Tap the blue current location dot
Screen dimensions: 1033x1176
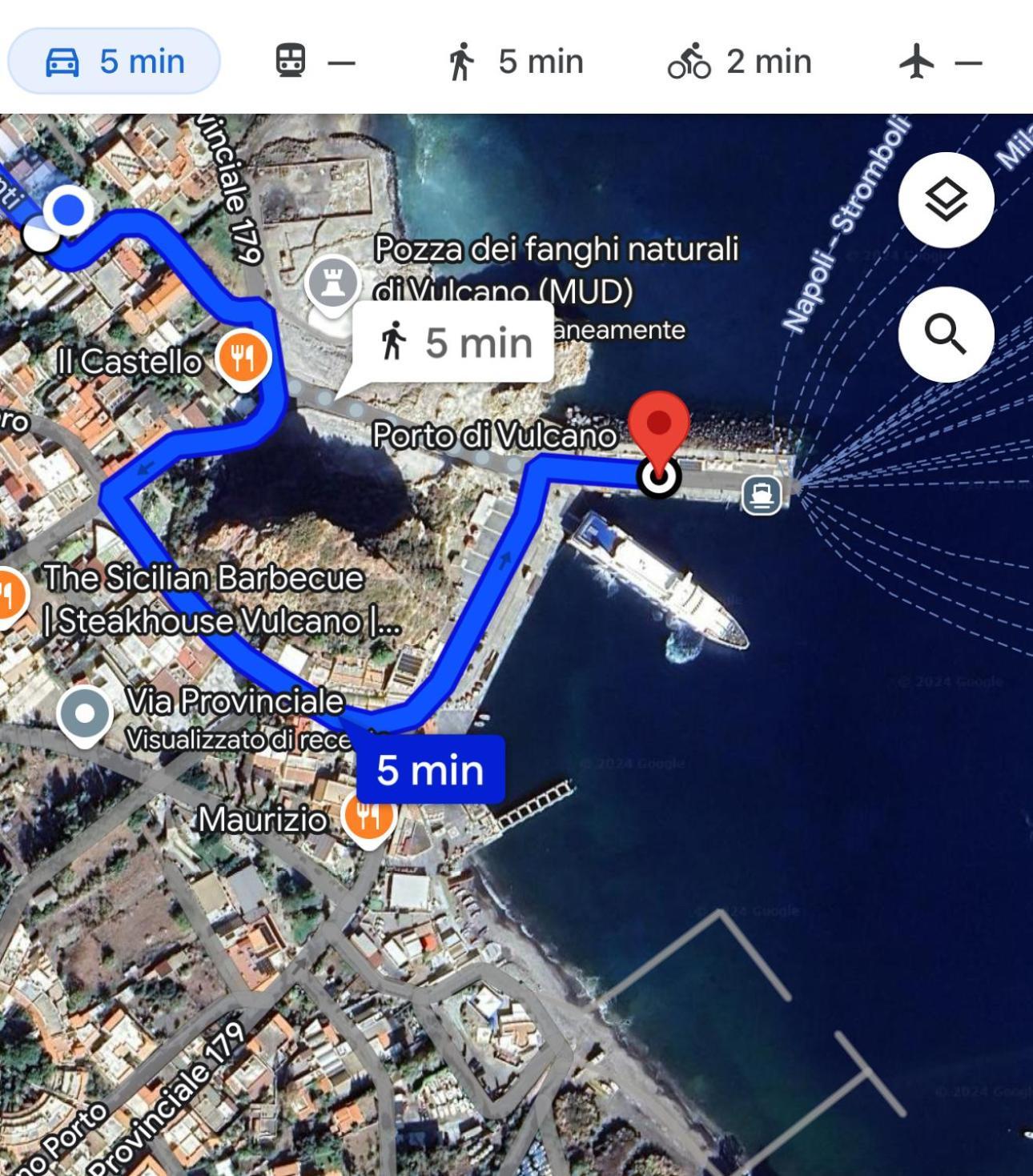68,210
